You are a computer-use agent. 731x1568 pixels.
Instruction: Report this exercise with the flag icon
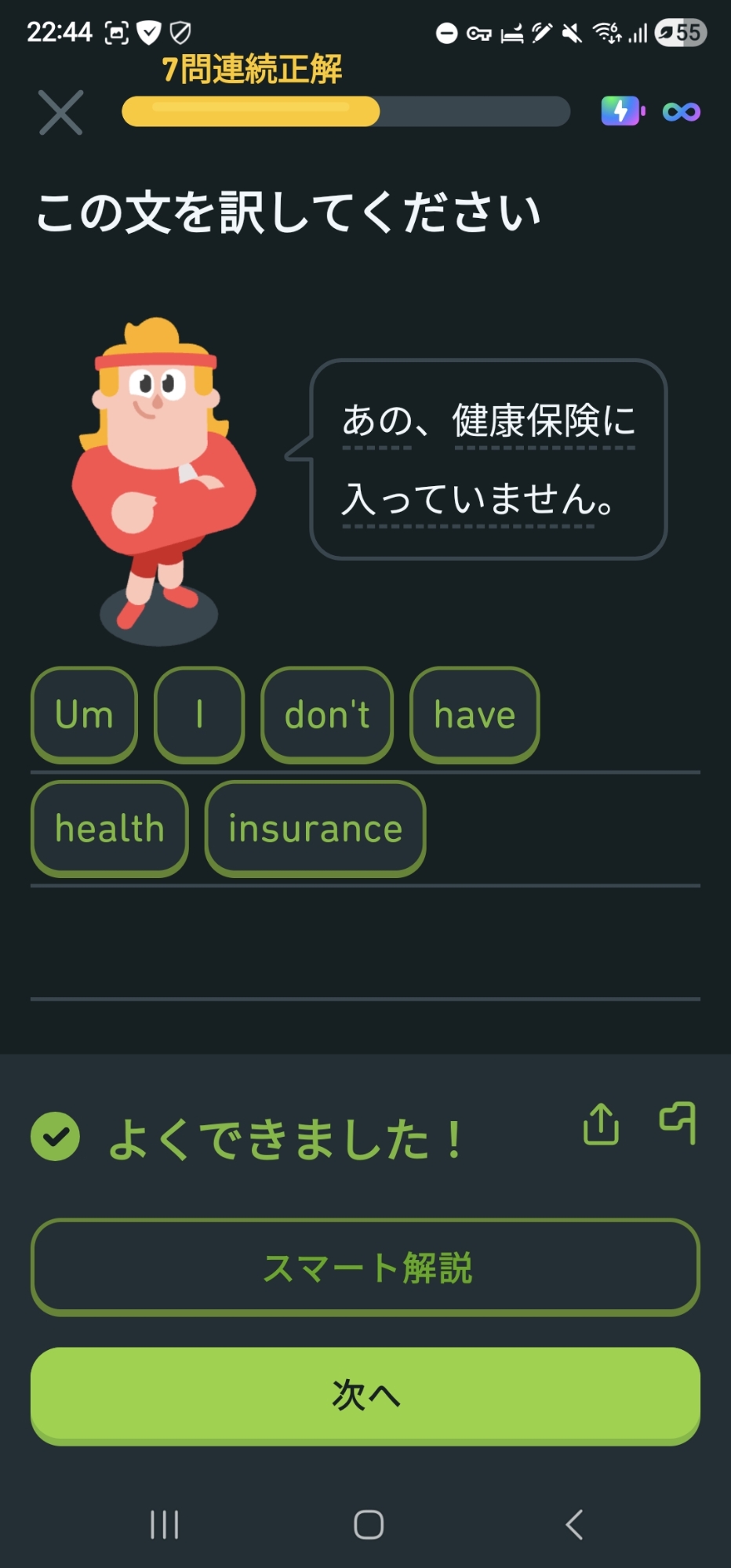[x=678, y=1123]
